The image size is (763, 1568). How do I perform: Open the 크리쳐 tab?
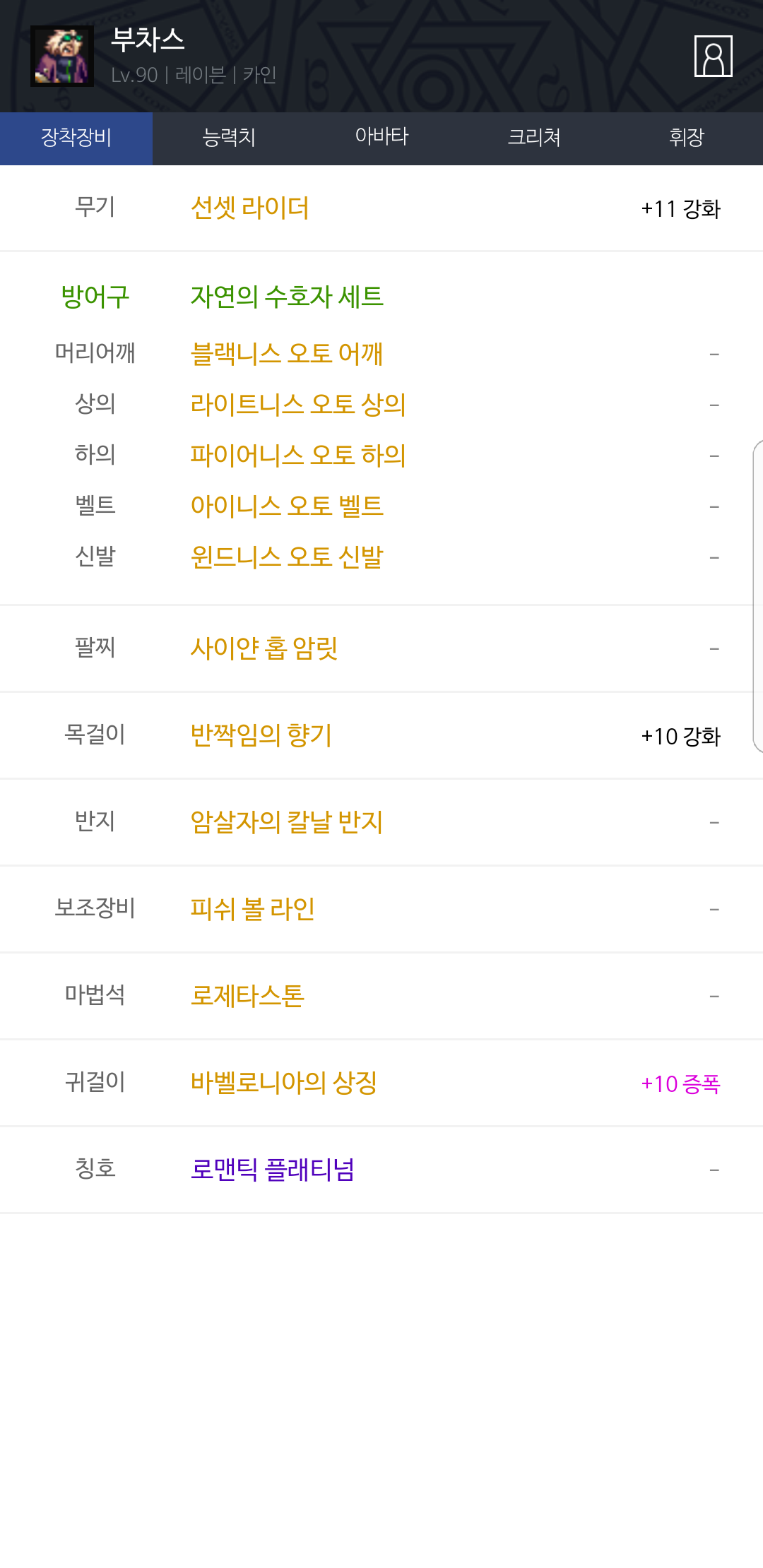(x=534, y=138)
